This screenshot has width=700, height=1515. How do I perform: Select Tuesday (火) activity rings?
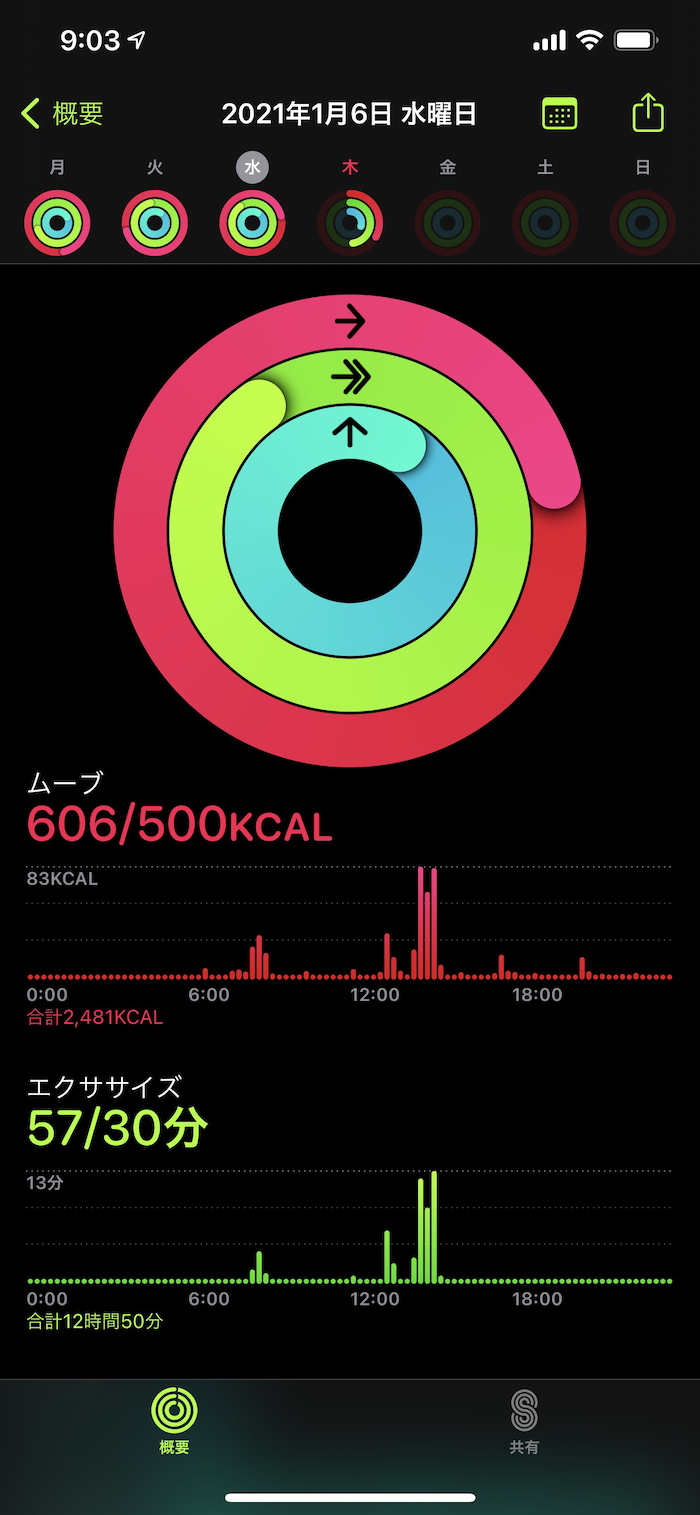pos(155,222)
